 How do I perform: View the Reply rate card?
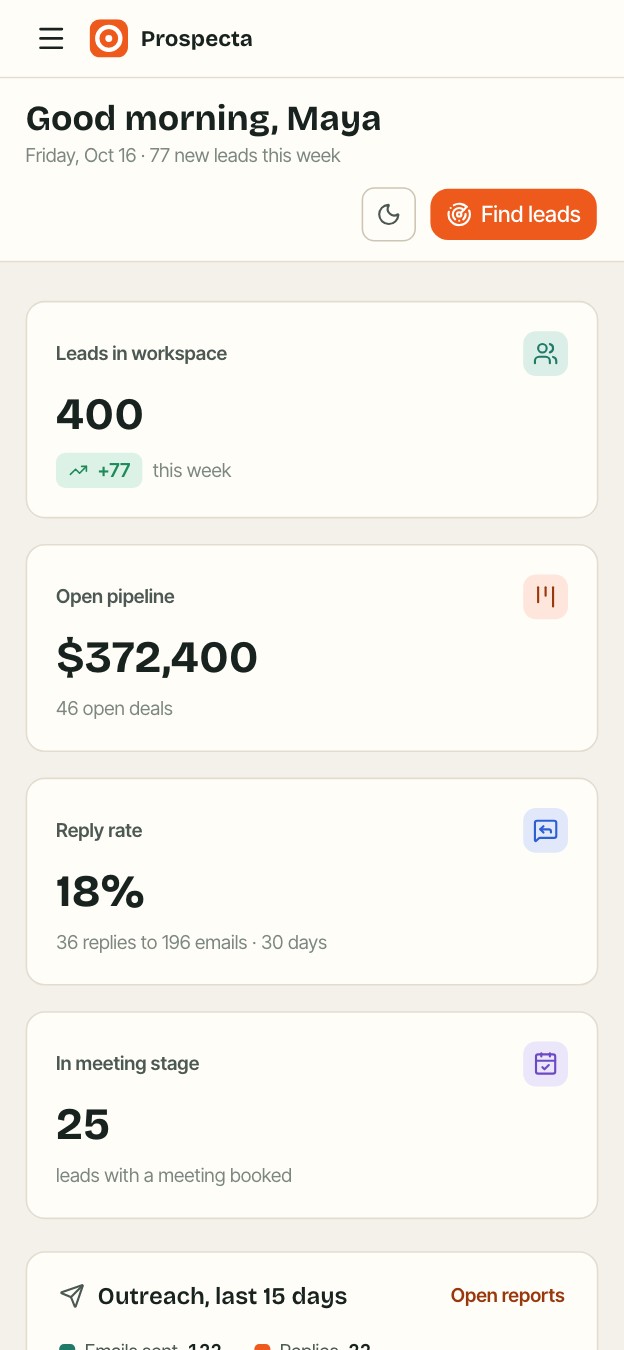tap(312, 882)
